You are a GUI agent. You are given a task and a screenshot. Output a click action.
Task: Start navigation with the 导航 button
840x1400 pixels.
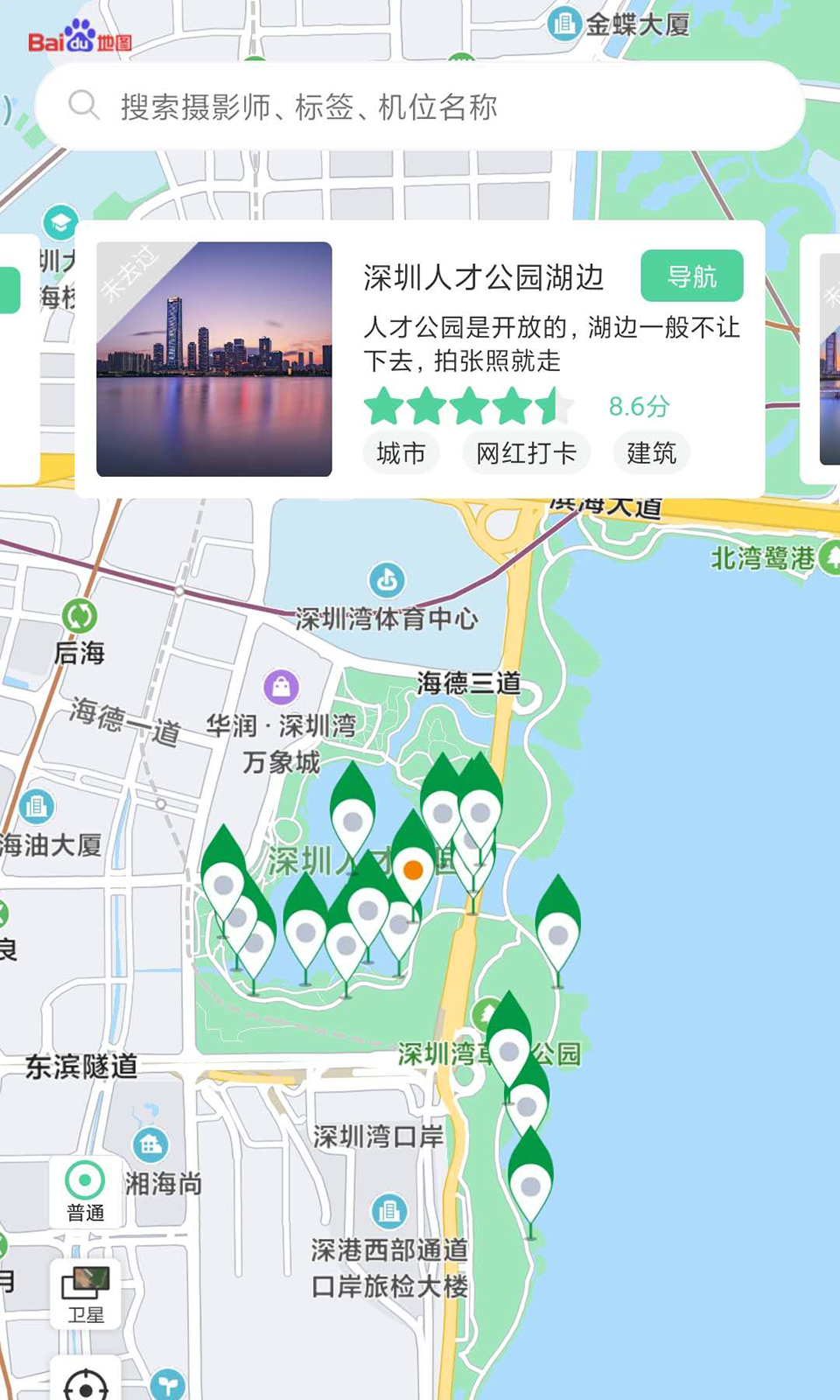[691, 276]
